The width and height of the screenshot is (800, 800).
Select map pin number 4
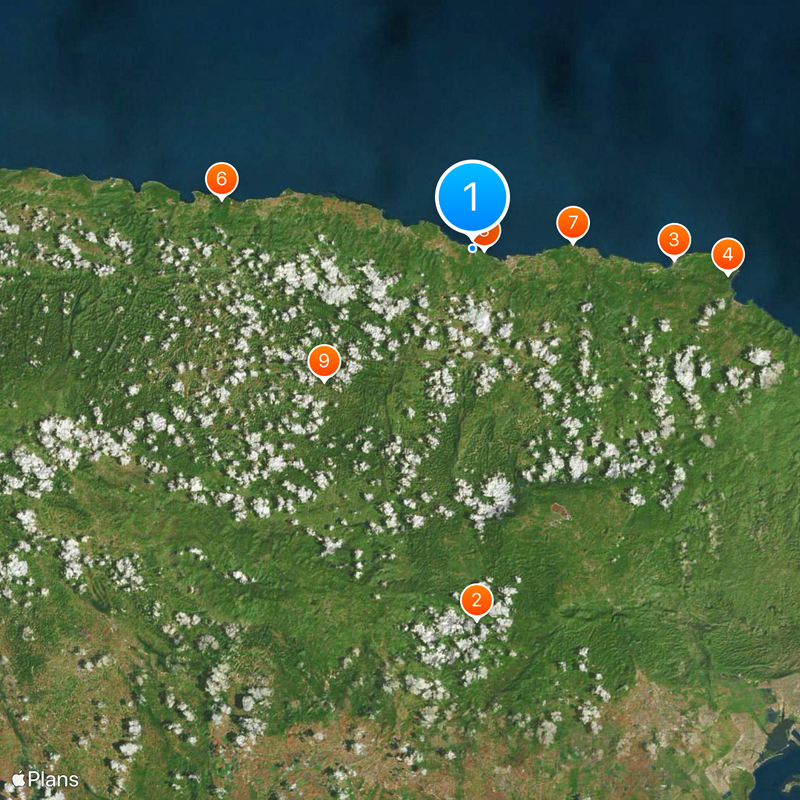[727, 254]
